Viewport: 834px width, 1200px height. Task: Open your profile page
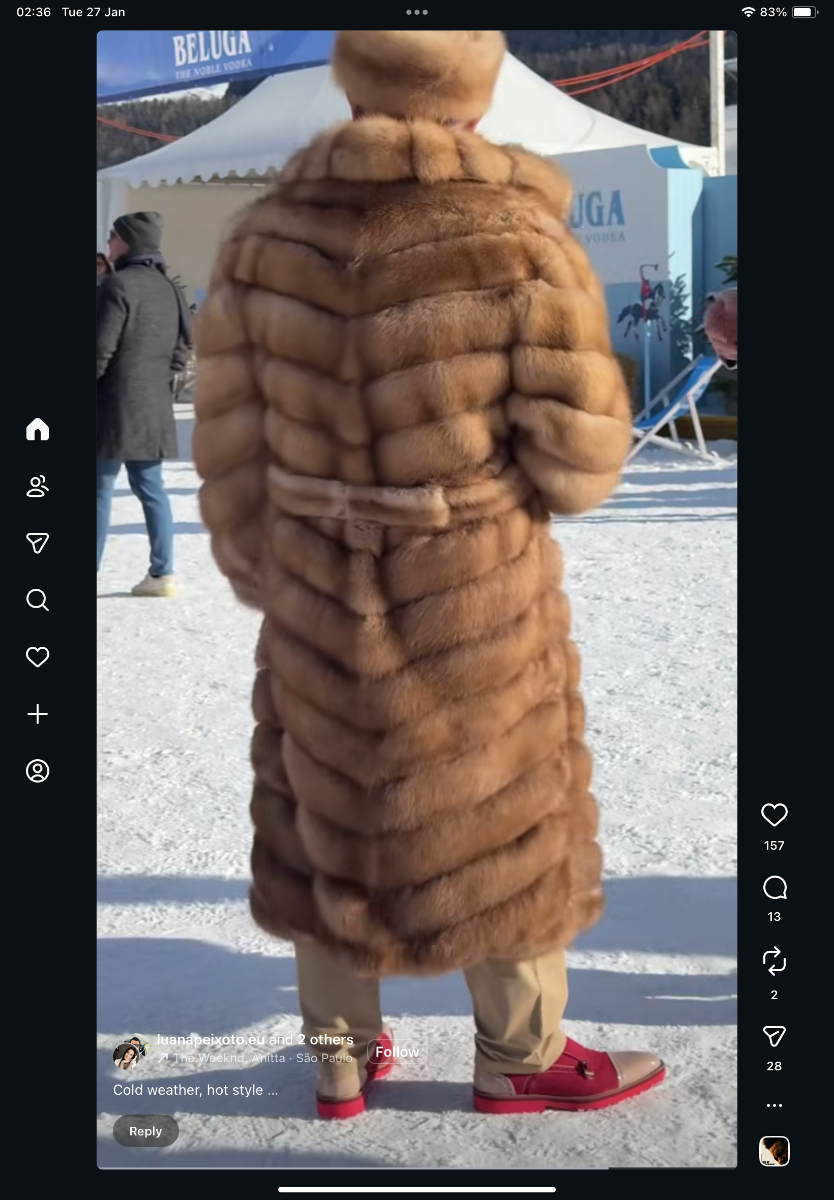(37, 771)
